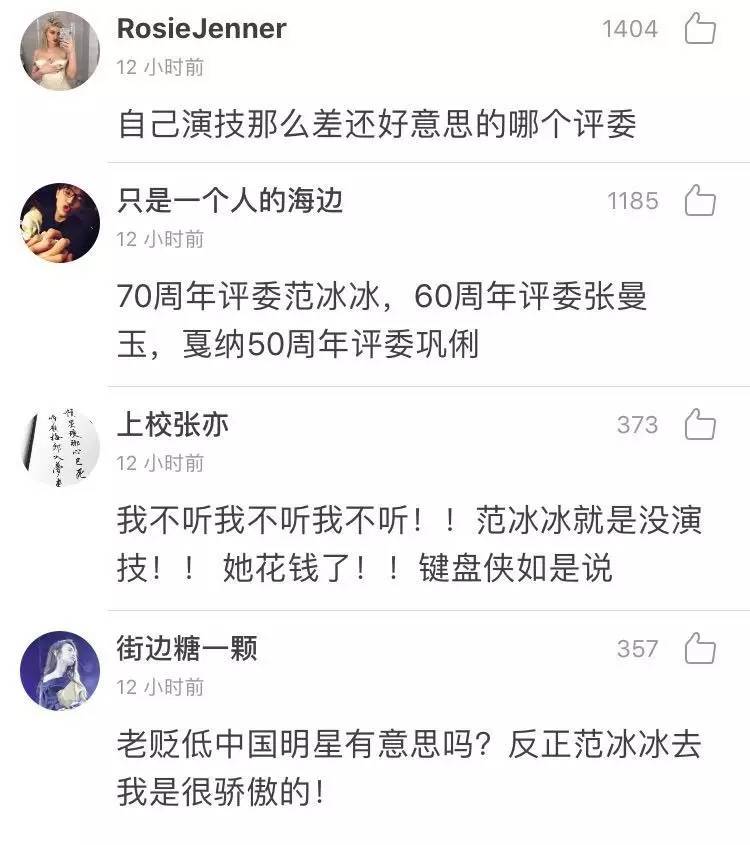Open 只是一个人的海边's avatar
Screen dimensions: 750x845
tap(60, 222)
